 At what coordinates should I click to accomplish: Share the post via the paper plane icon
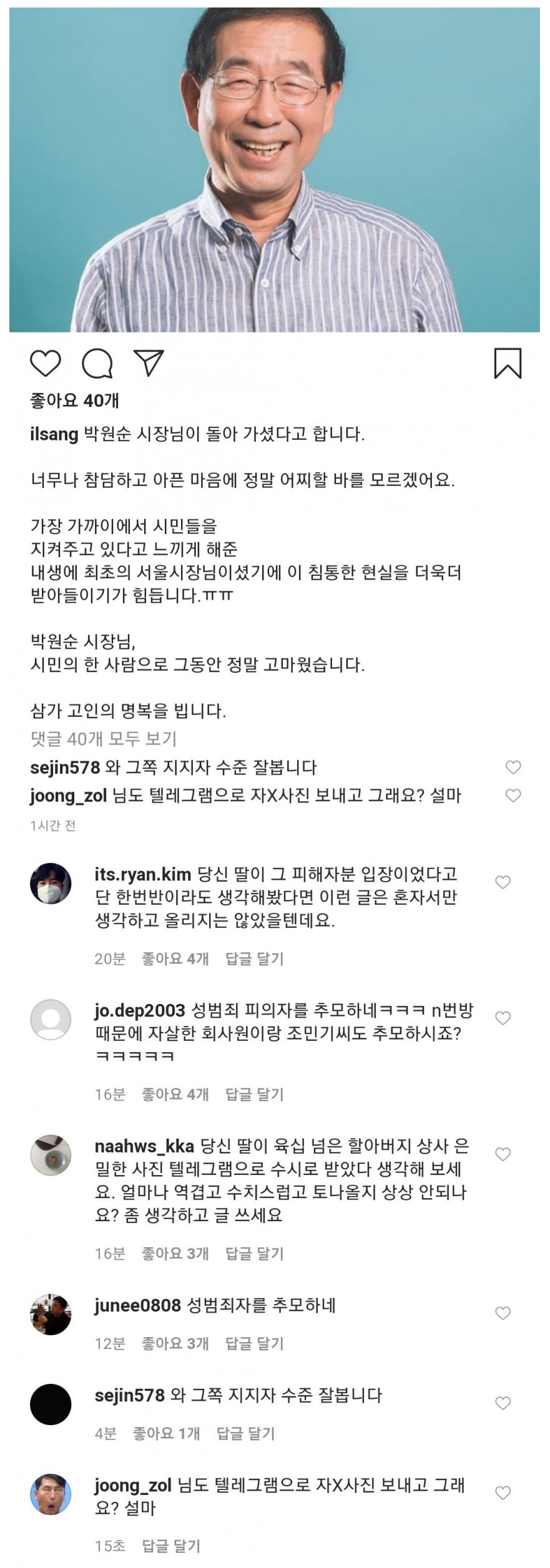[149, 363]
